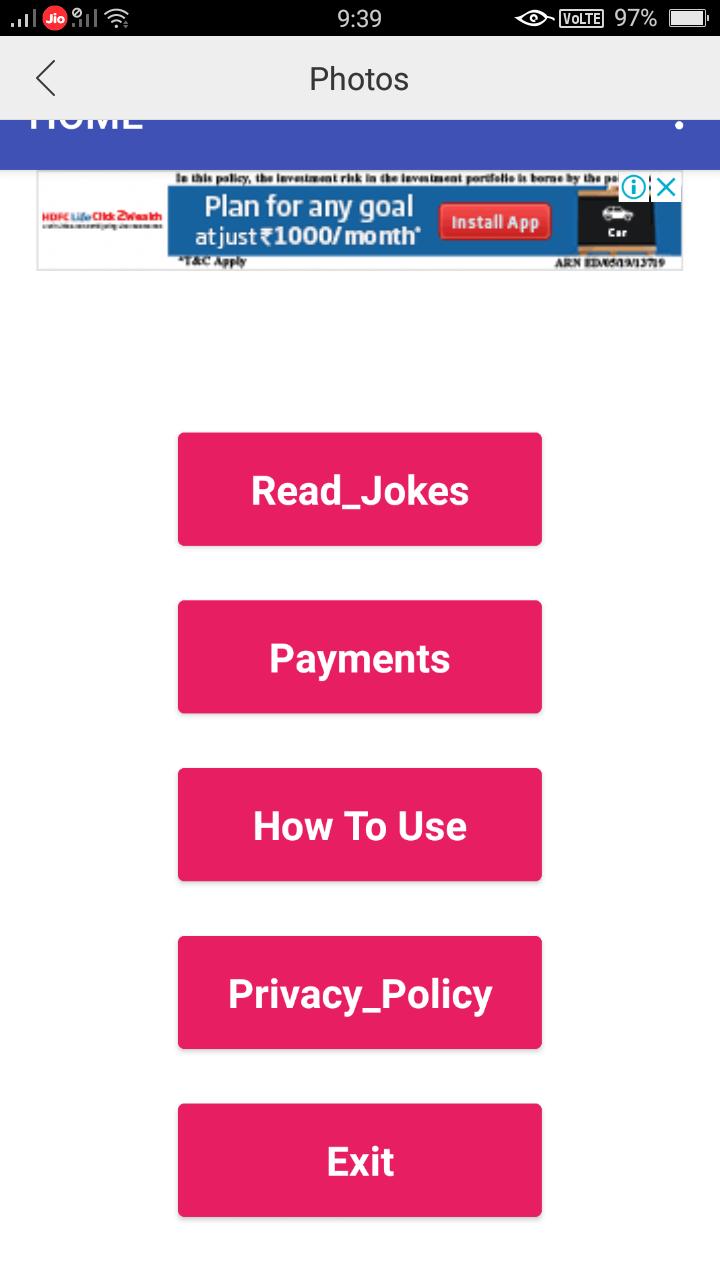The height and width of the screenshot is (1280, 720).
Task: Tap the Photos title in the header
Action: pyautogui.click(x=359, y=79)
